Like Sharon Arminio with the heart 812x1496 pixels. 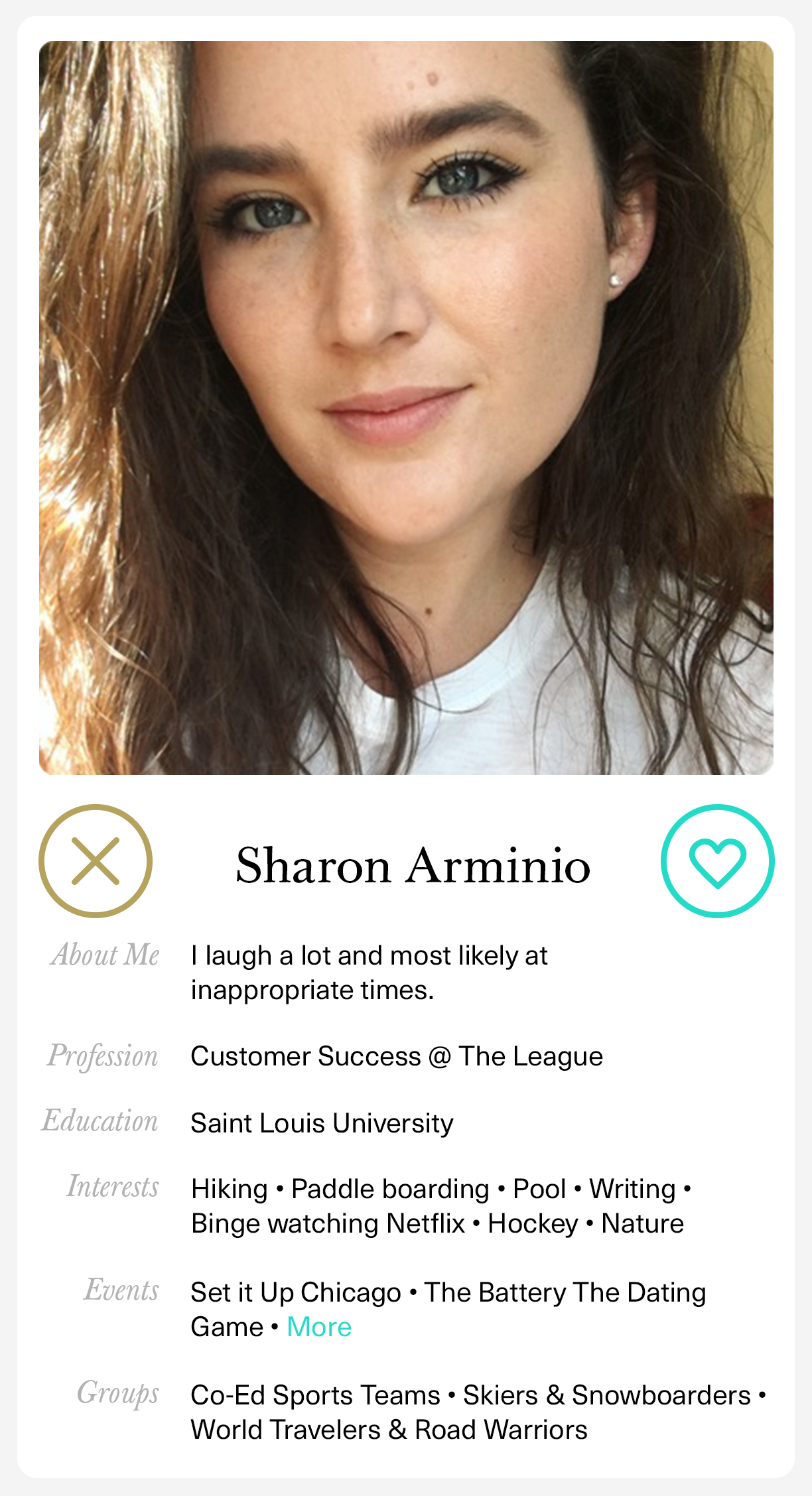pos(717,860)
